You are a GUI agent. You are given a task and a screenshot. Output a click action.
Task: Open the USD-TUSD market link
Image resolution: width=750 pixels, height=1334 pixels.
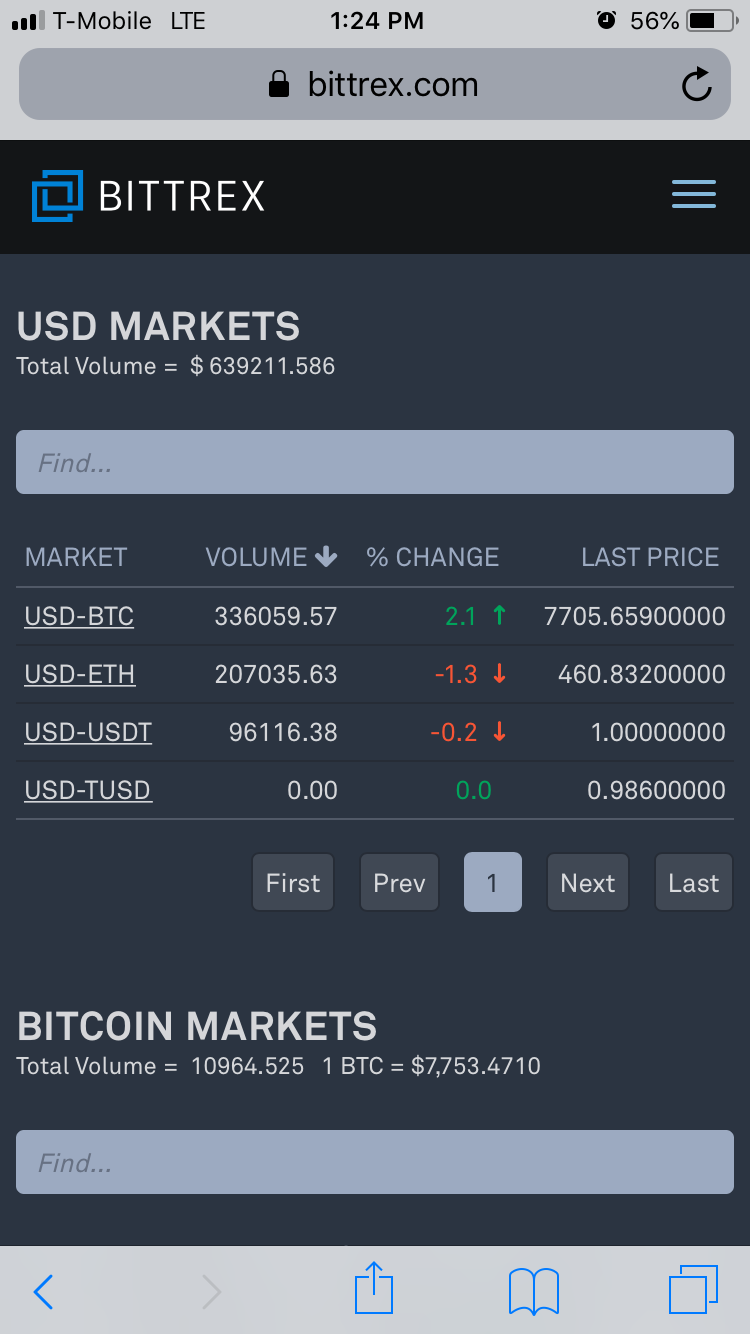point(88,790)
